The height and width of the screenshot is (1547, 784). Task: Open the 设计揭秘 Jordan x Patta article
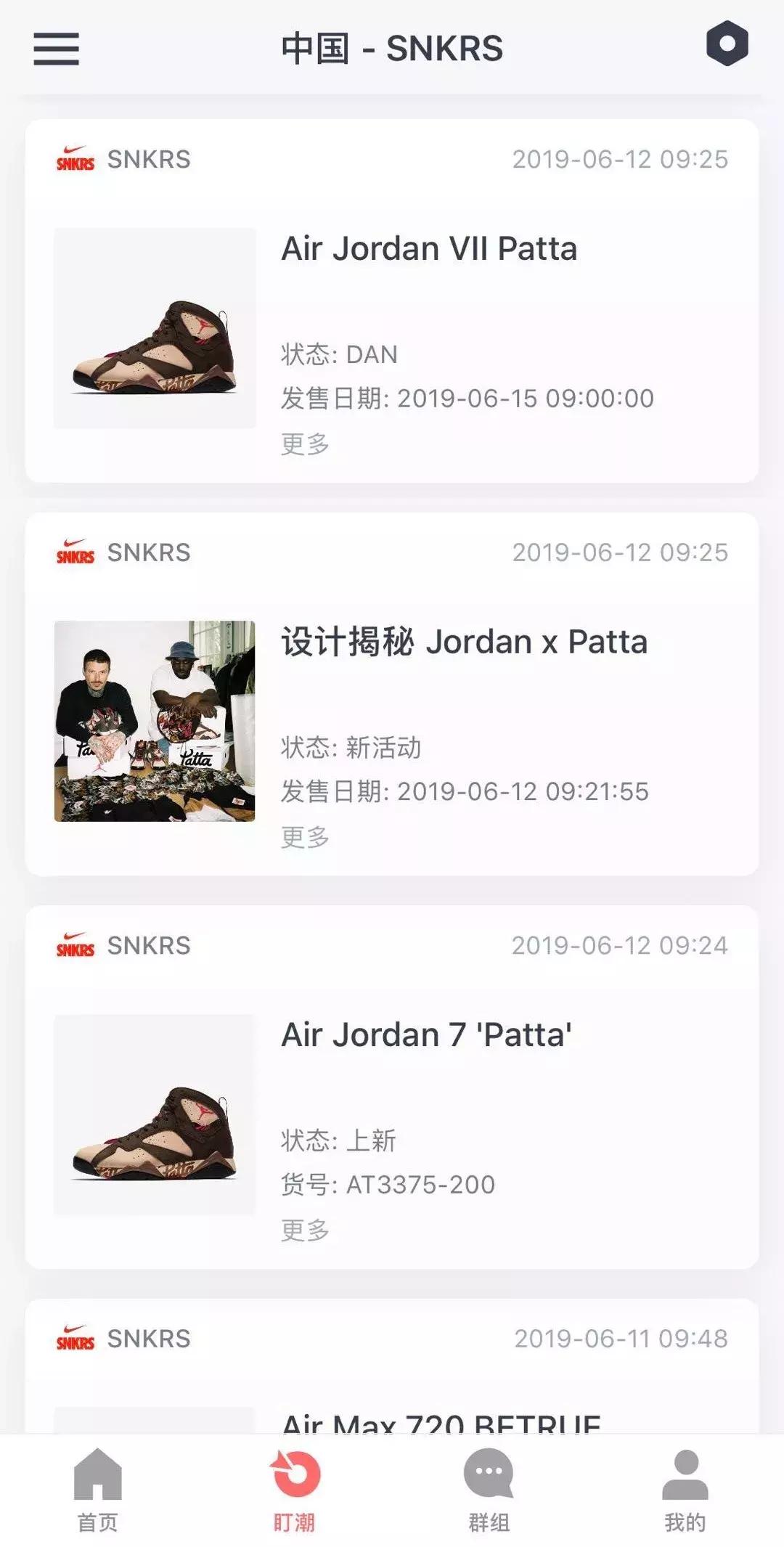(463, 642)
